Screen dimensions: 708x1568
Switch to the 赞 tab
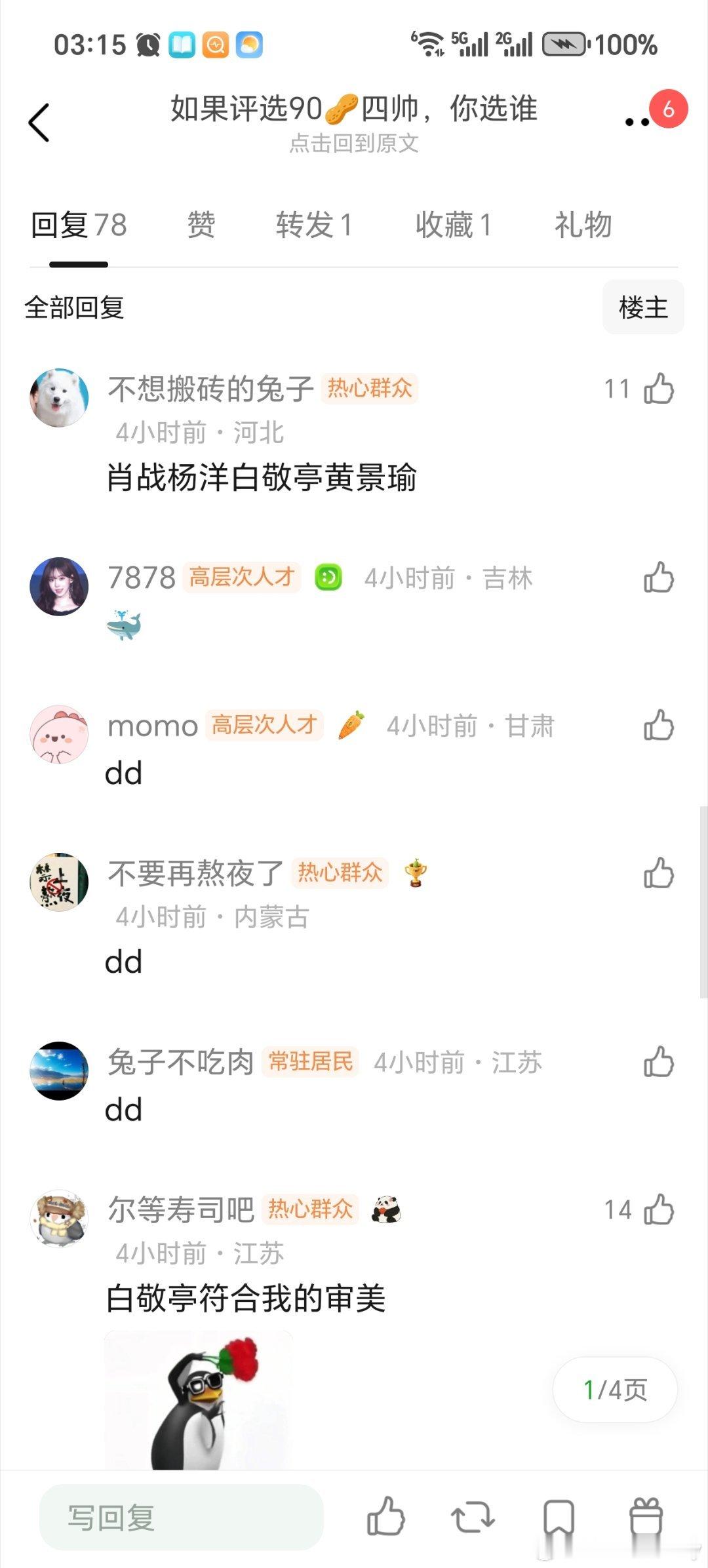pyautogui.click(x=201, y=225)
